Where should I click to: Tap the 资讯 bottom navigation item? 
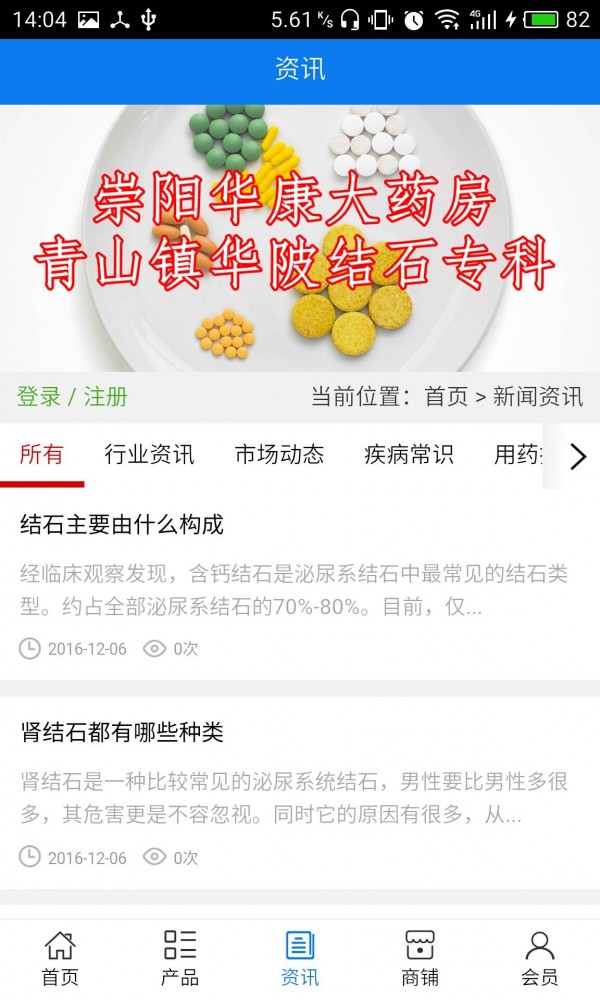(300, 958)
